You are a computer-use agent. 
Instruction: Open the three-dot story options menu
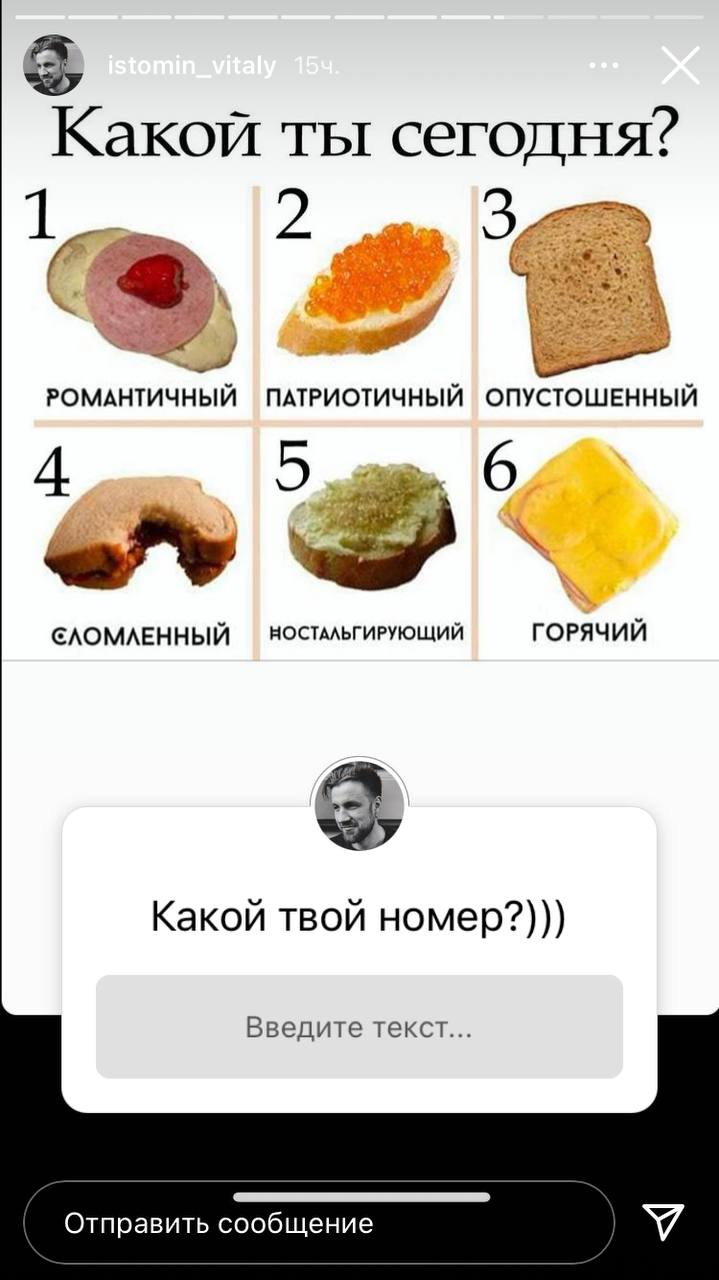pyautogui.click(x=604, y=66)
